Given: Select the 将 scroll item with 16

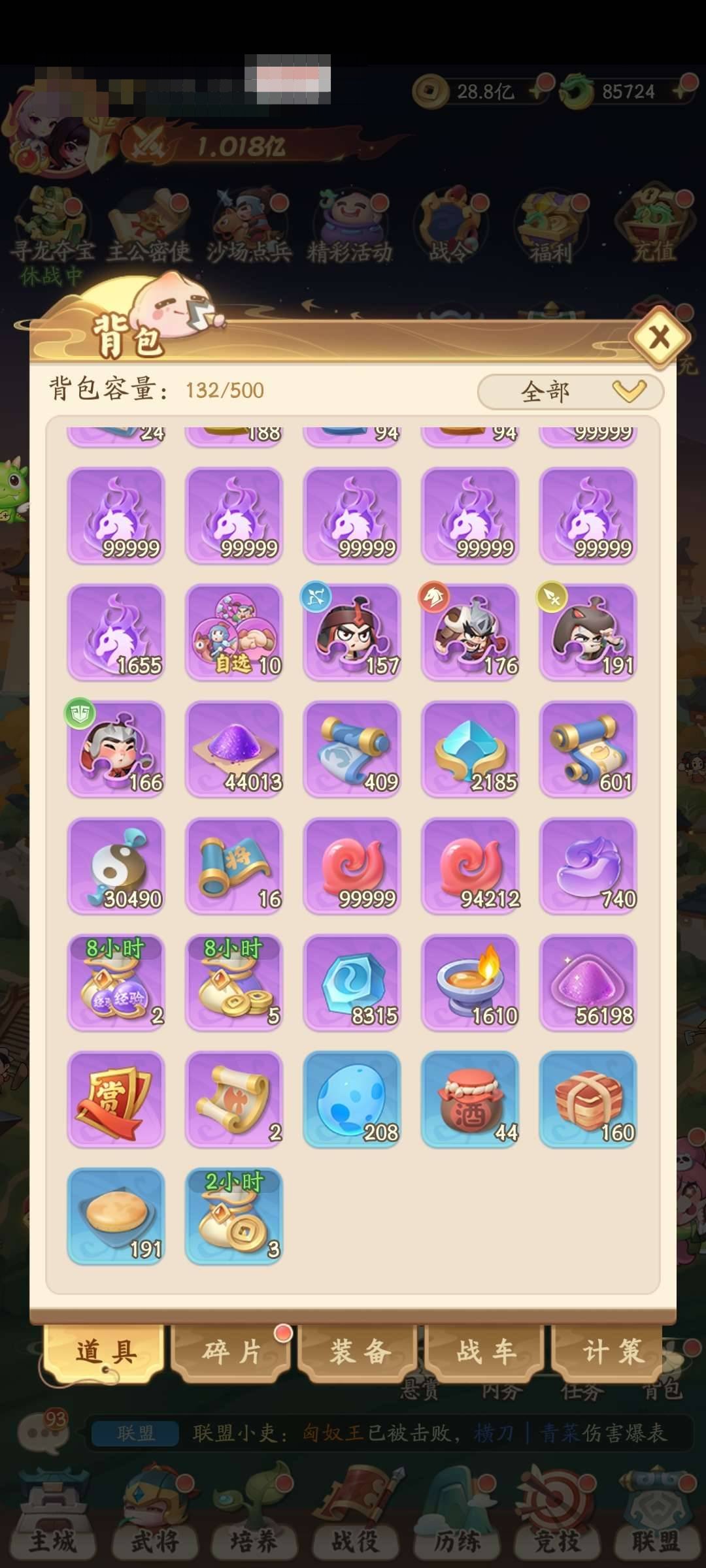Looking at the screenshot, I should (234, 866).
